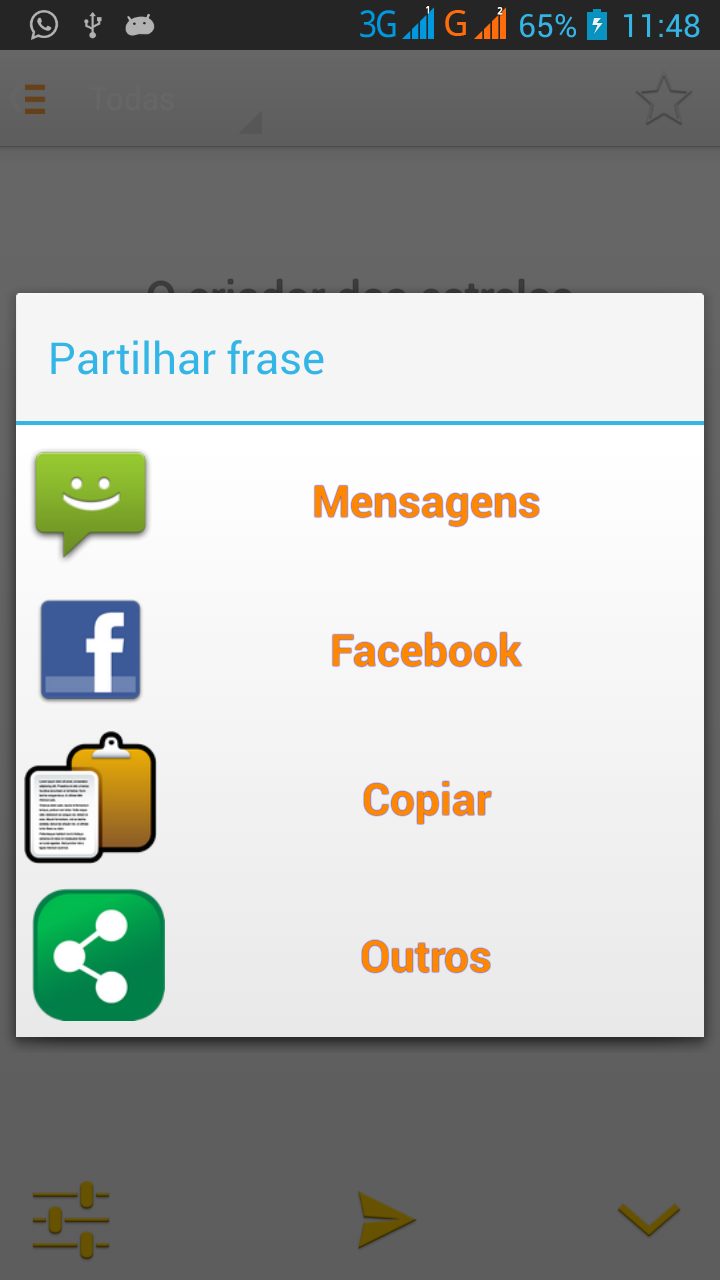This screenshot has height=1280, width=720.
Task: Share the phrase on Facebook
Action: [x=425, y=651]
